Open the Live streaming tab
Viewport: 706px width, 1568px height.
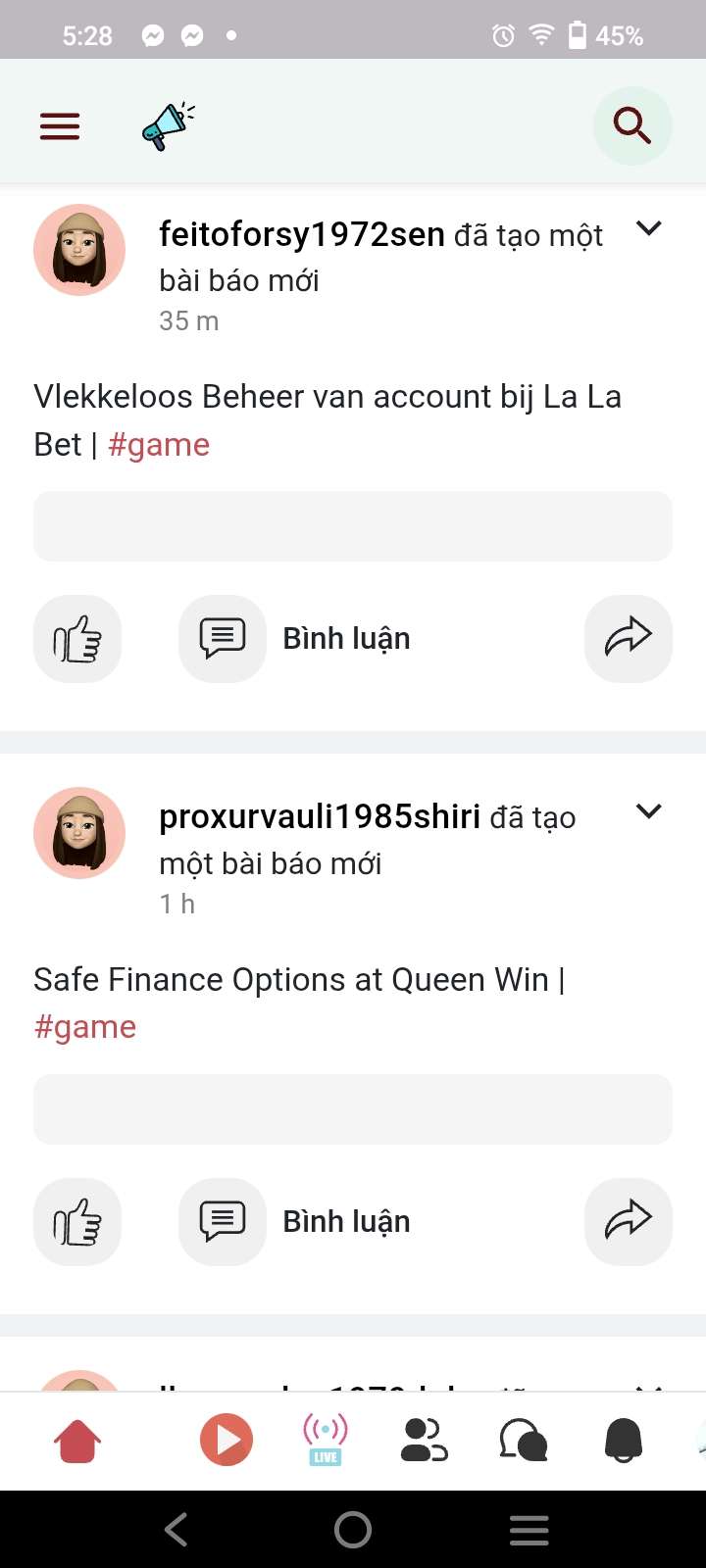(326, 1441)
